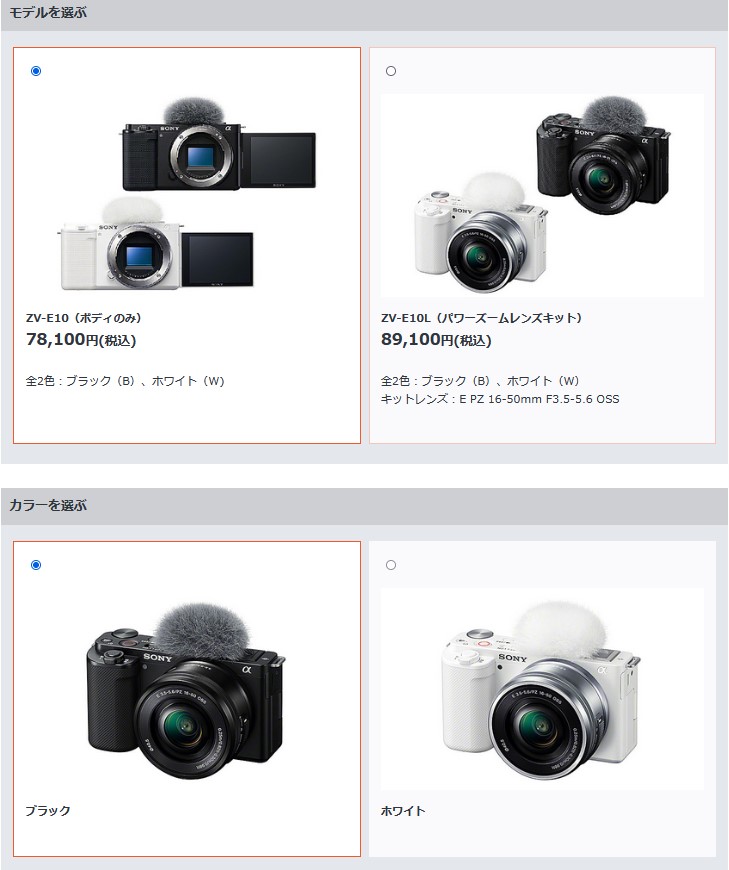729x870 pixels.
Task: Choose the ZV-E10L power zoom lens kit
Action: pos(391,71)
